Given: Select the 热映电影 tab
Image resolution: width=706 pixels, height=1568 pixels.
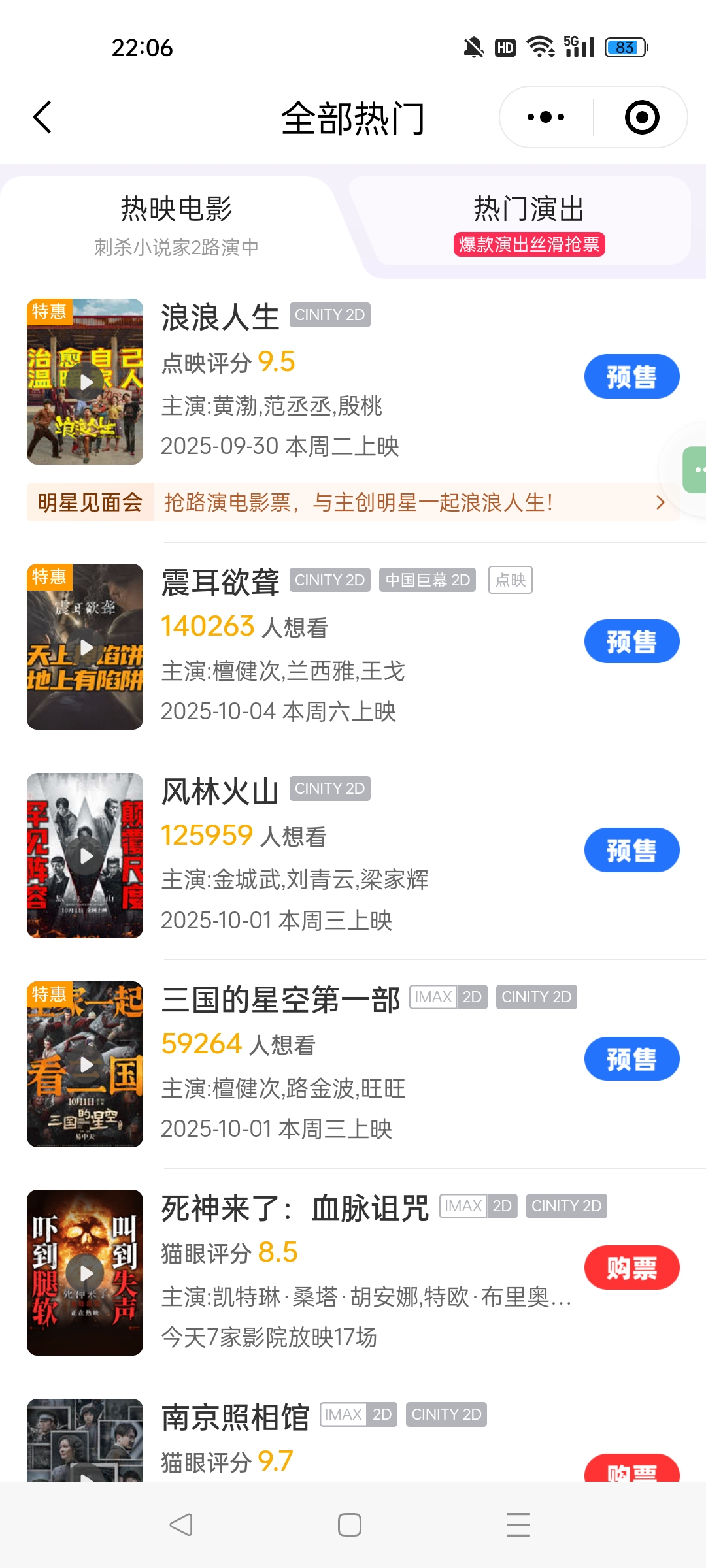Looking at the screenshot, I should click(176, 222).
